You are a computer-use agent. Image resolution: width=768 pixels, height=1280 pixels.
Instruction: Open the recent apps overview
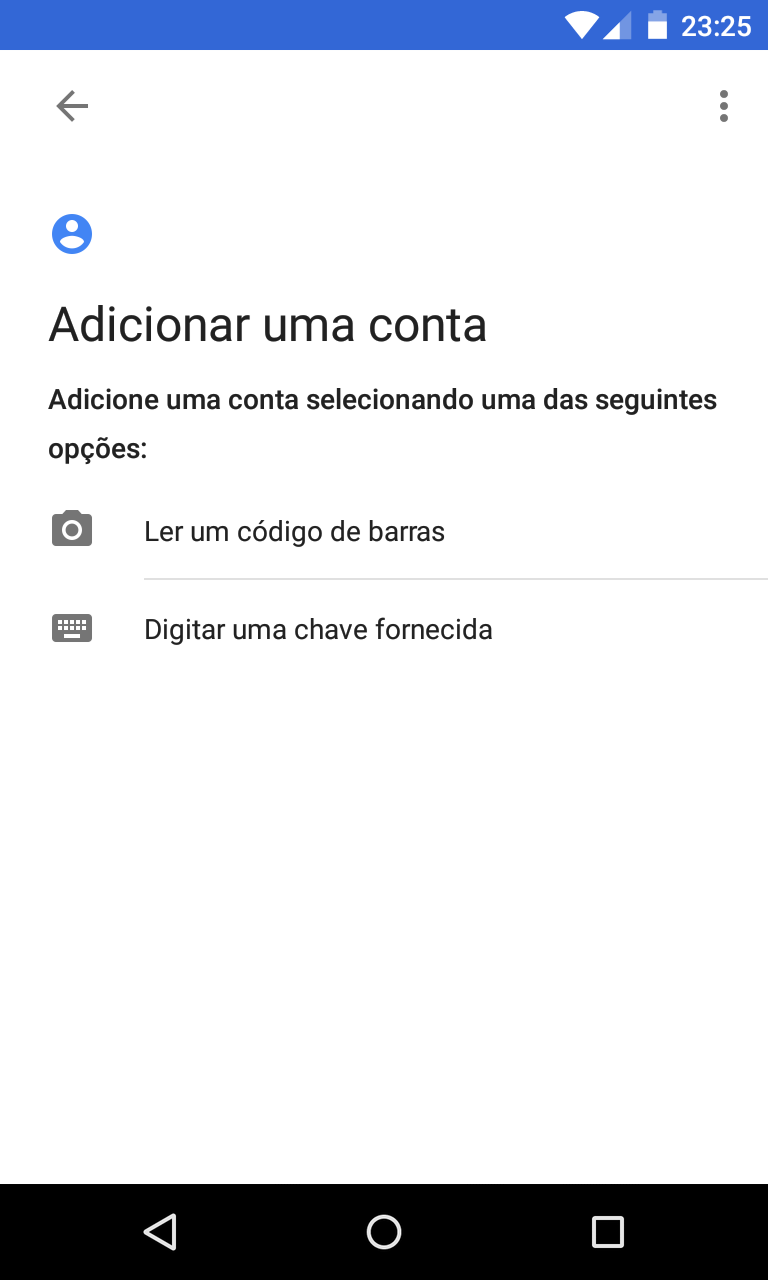pyautogui.click(x=607, y=1232)
